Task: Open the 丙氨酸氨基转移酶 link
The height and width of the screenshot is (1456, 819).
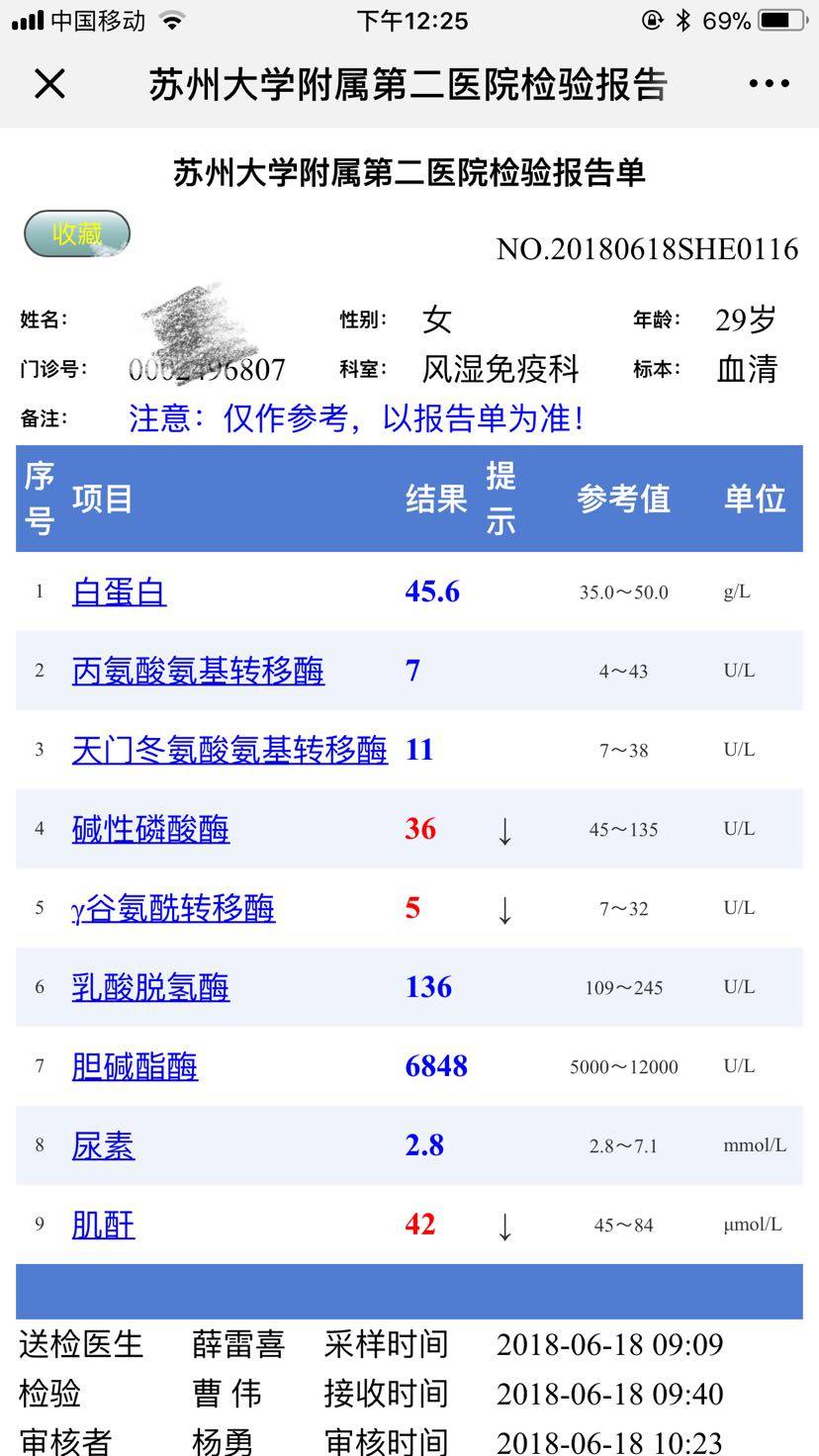Action: (198, 671)
